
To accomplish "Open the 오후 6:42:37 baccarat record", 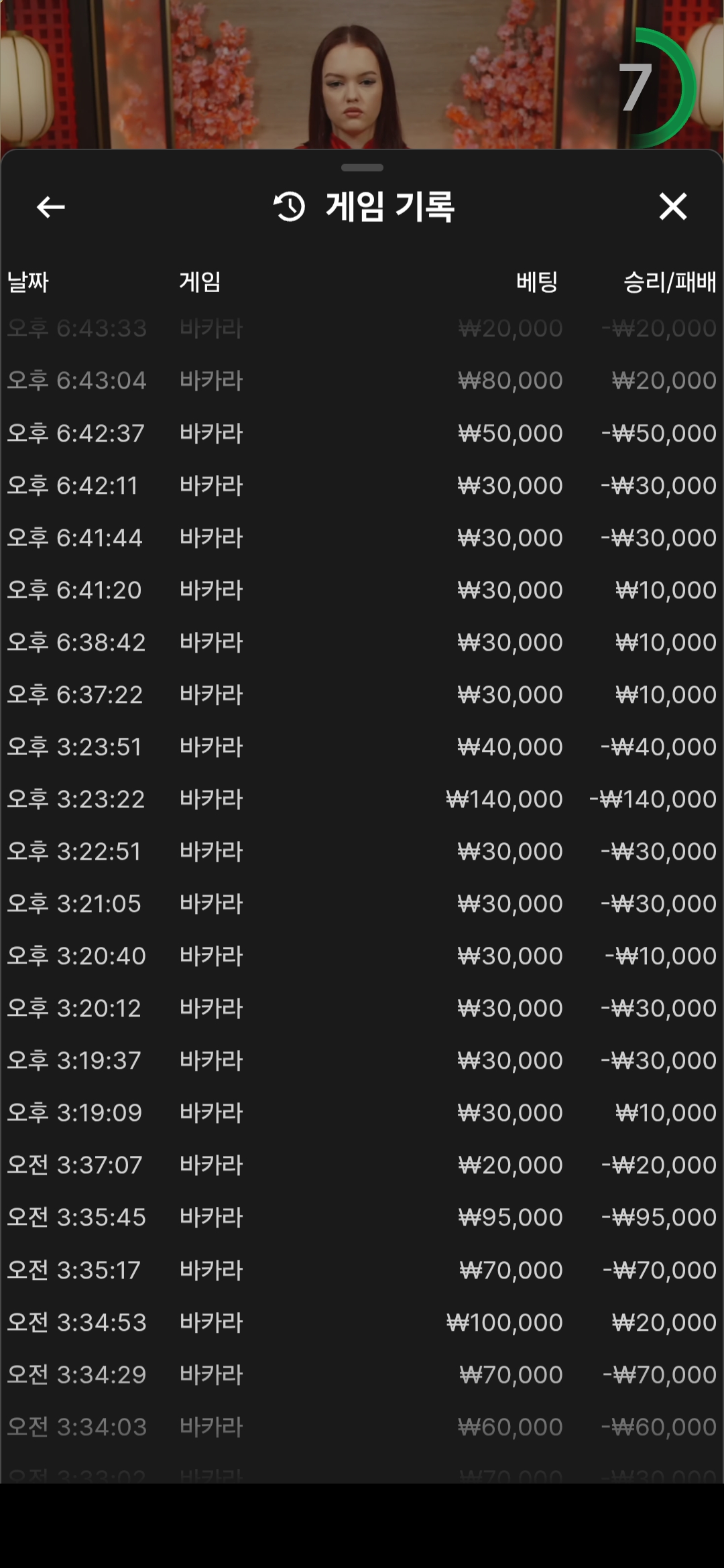I will (x=362, y=433).
